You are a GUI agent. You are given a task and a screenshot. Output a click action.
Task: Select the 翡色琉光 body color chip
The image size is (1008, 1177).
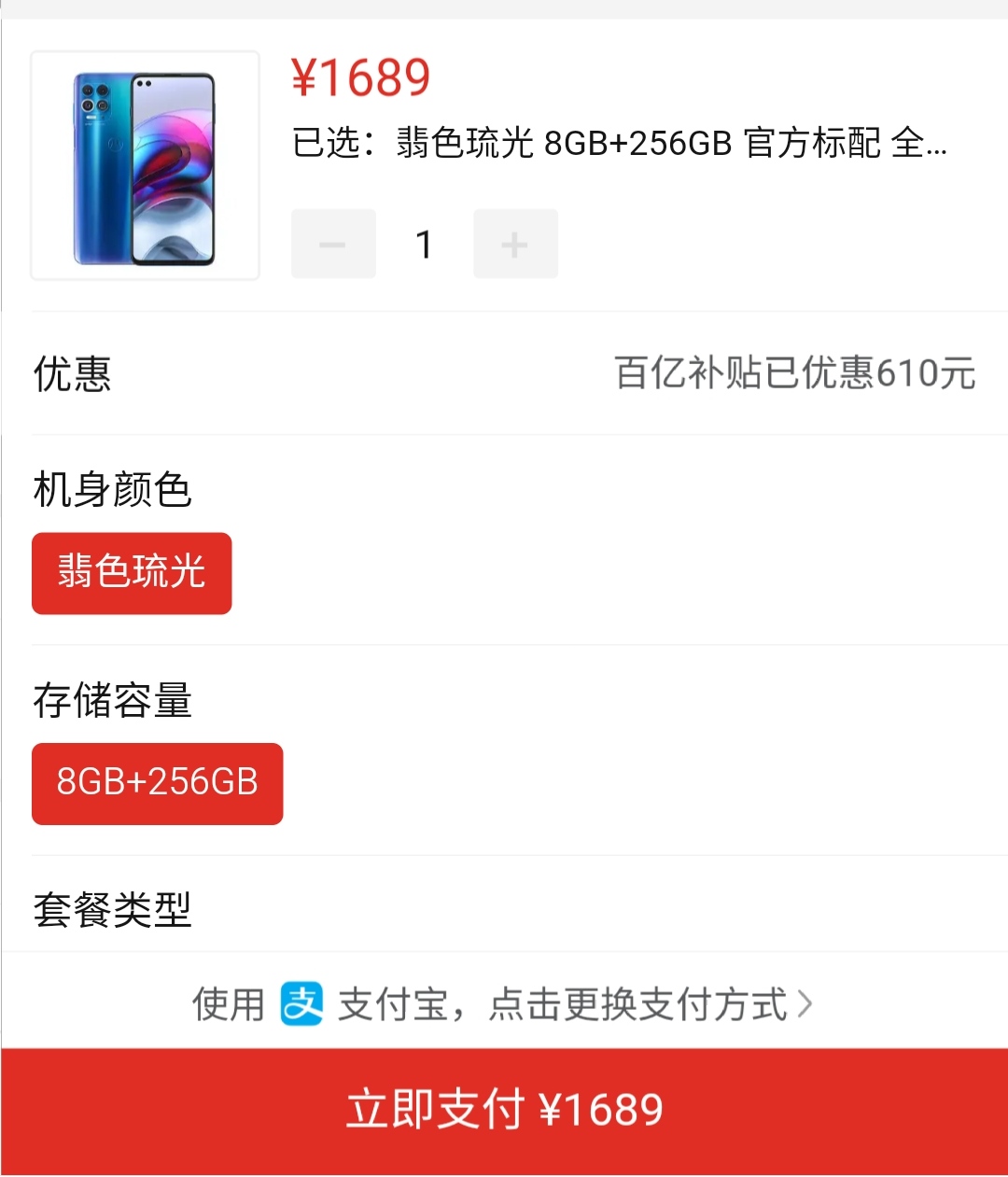[132, 573]
